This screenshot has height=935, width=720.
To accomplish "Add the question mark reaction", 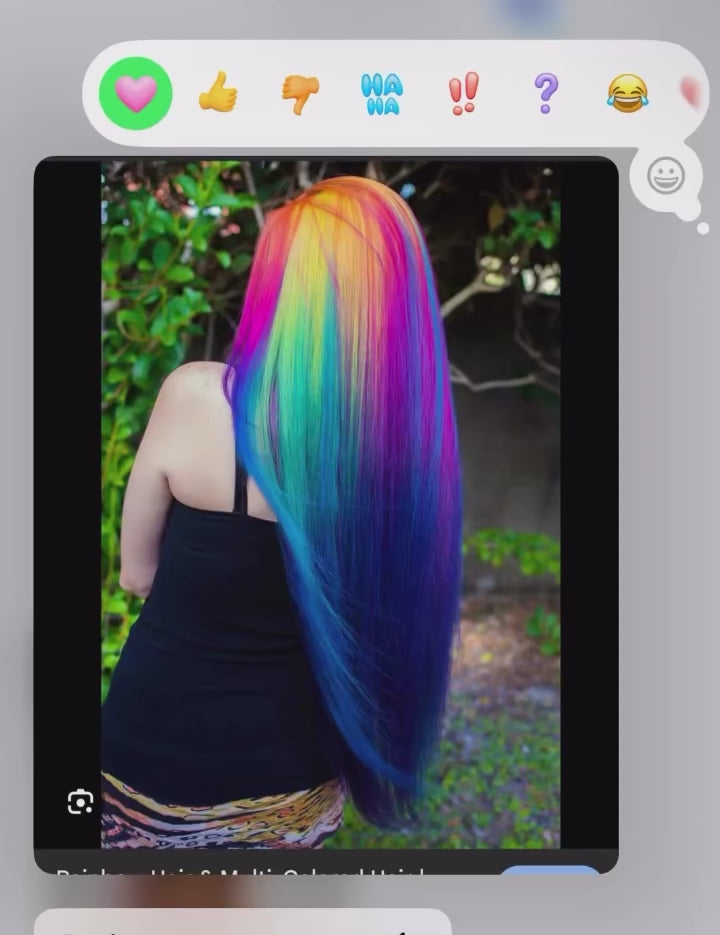I will pyautogui.click(x=545, y=94).
